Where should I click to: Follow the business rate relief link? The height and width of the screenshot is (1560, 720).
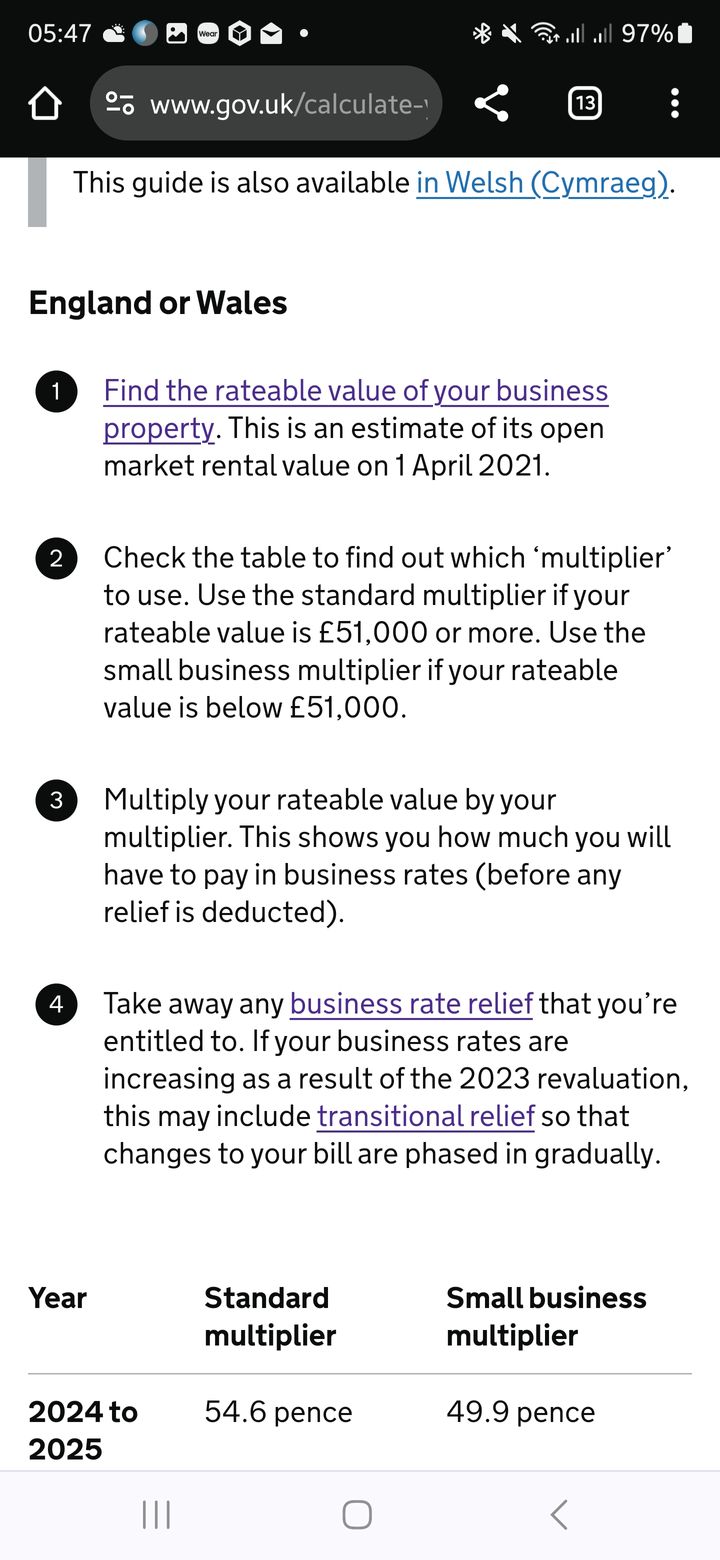411,1004
